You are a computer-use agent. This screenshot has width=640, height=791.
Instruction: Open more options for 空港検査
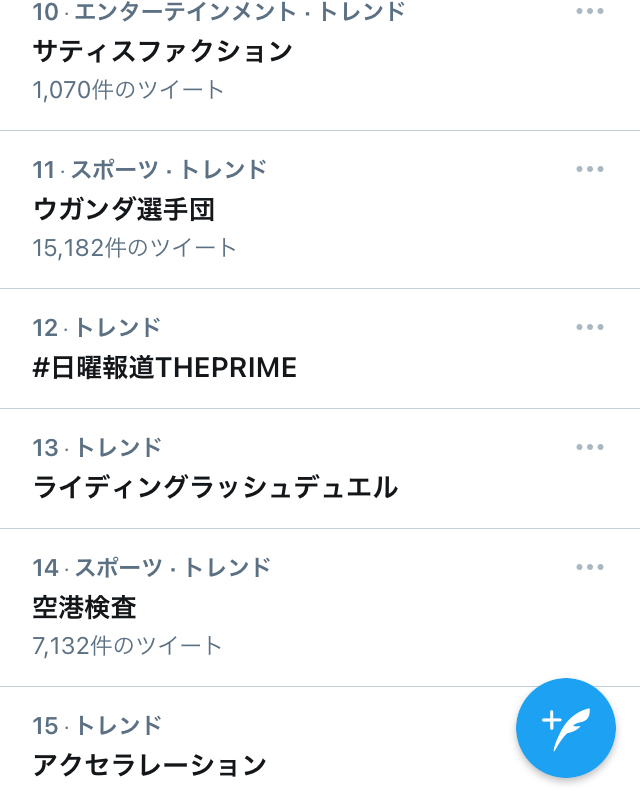[x=590, y=567]
